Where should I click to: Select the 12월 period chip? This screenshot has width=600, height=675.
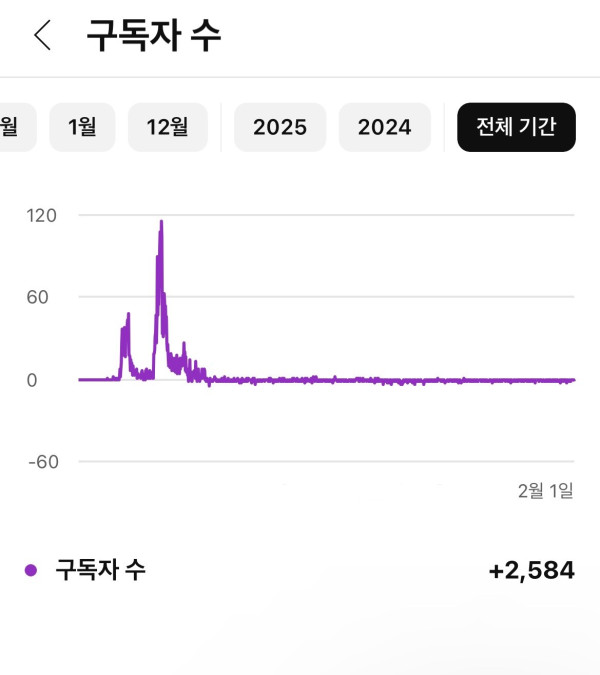[x=167, y=127]
